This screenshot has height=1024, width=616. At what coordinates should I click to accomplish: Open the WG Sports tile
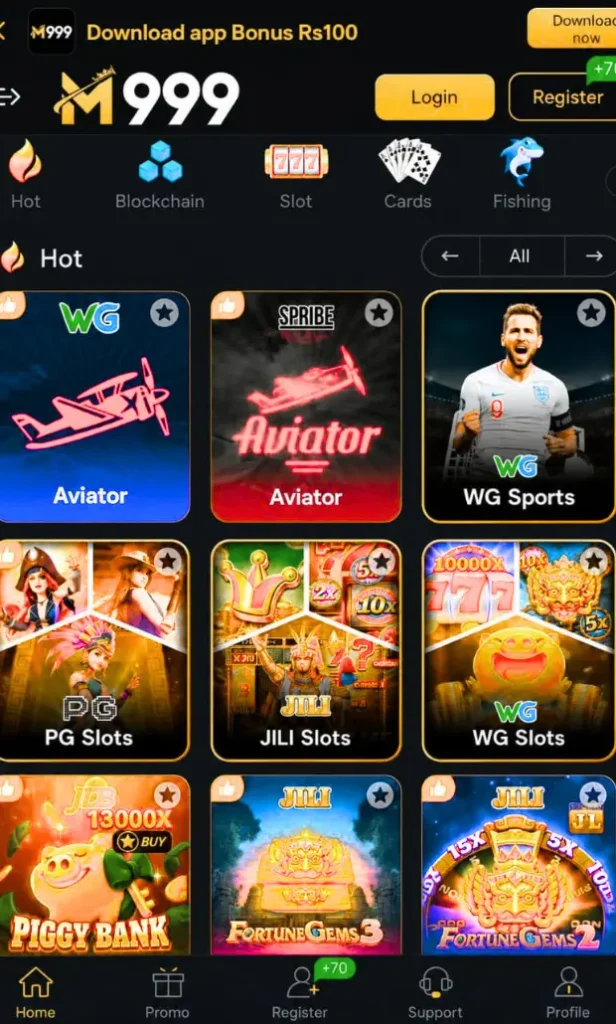pyautogui.click(x=519, y=406)
